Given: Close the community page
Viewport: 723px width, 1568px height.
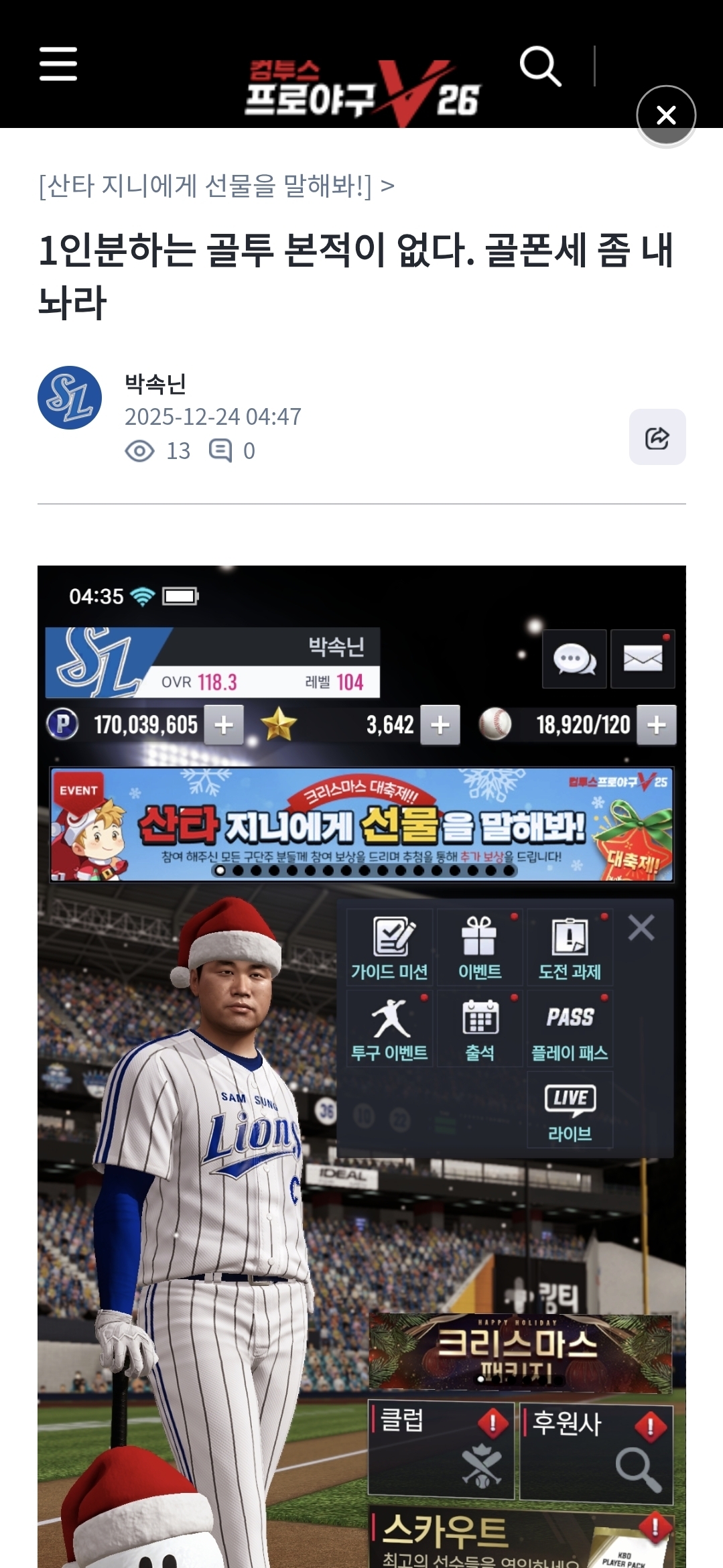Looking at the screenshot, I should [x=665, y=115].
